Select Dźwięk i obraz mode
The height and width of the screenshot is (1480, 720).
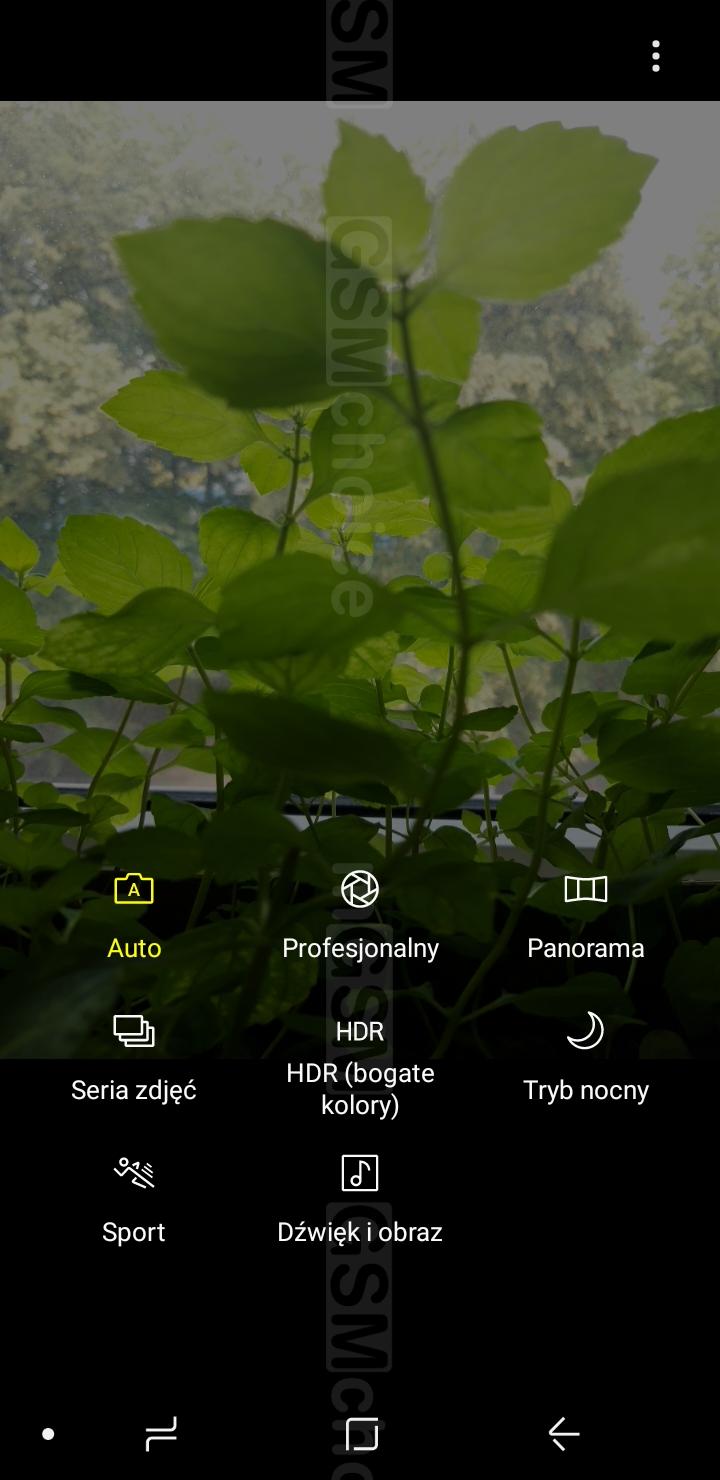coord(360,1200)
